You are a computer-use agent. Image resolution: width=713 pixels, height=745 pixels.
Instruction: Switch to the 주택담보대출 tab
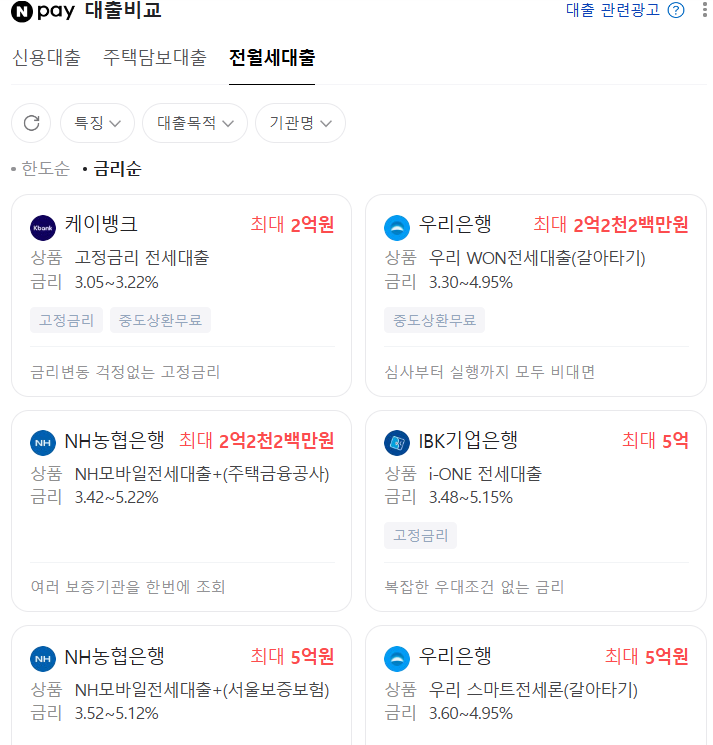155,58
